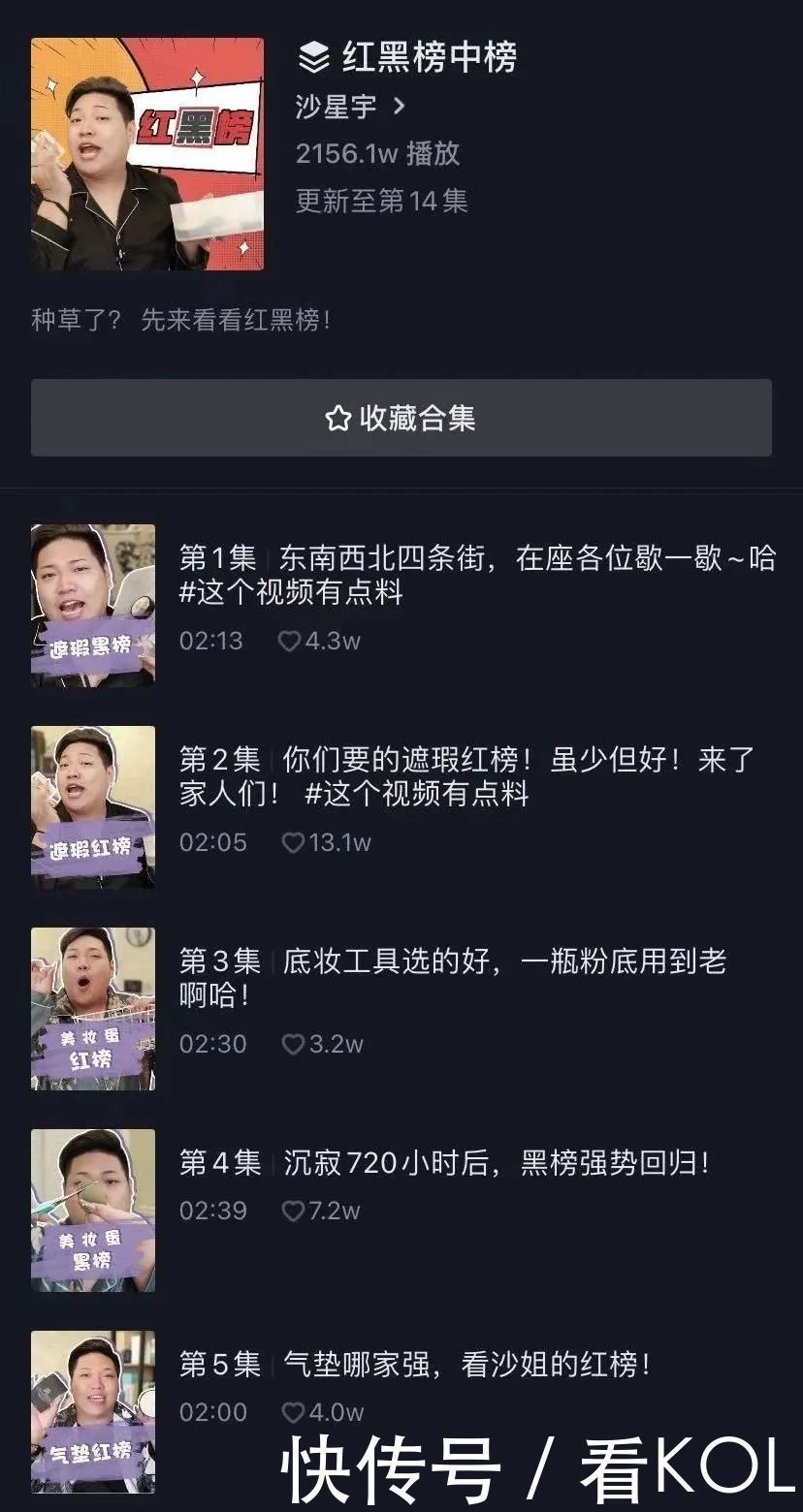Click the heart icon showing 13.1w on episode 2

click(294, 842)
